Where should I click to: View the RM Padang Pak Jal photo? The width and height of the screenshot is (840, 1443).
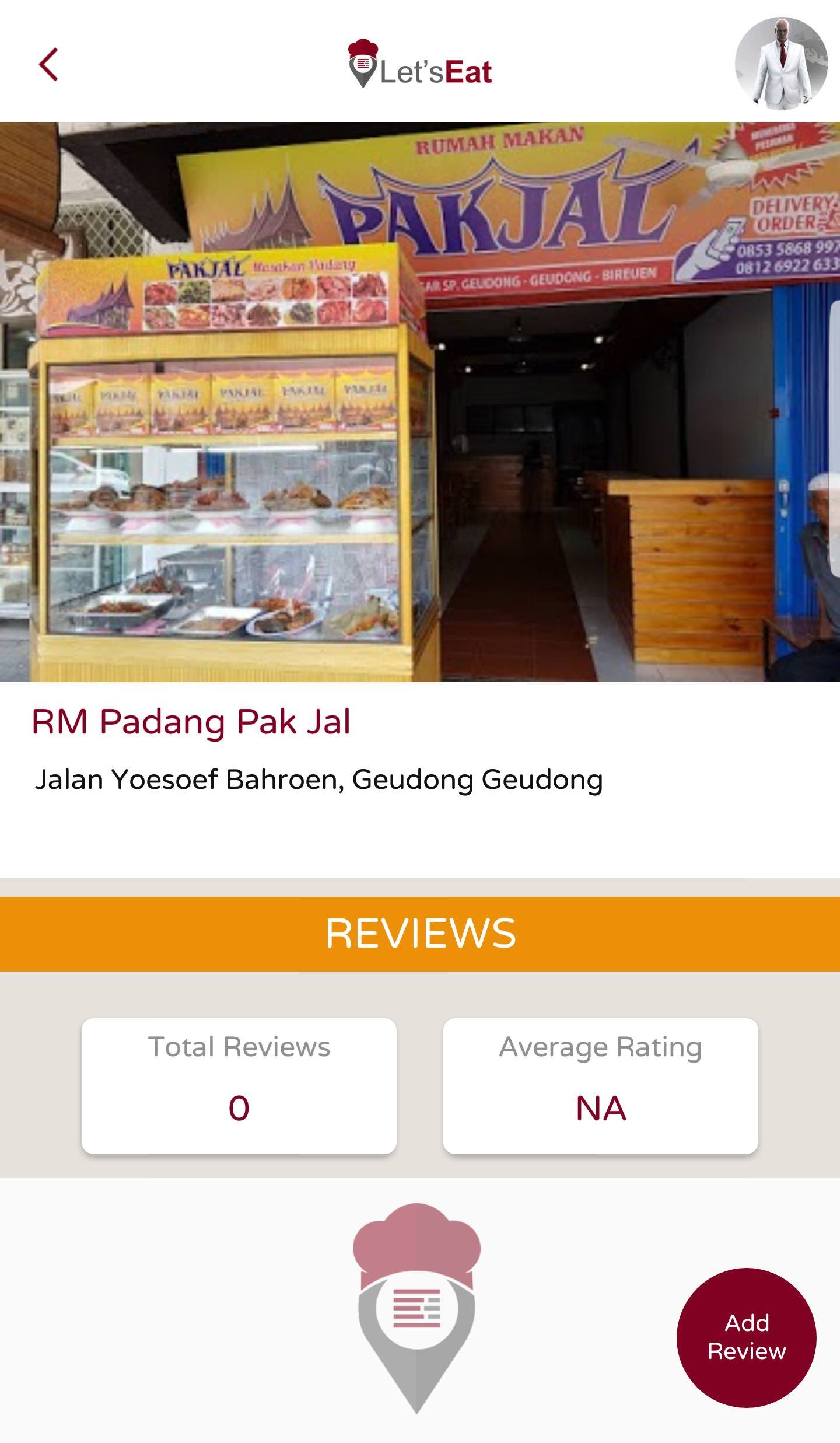point(420,401)
